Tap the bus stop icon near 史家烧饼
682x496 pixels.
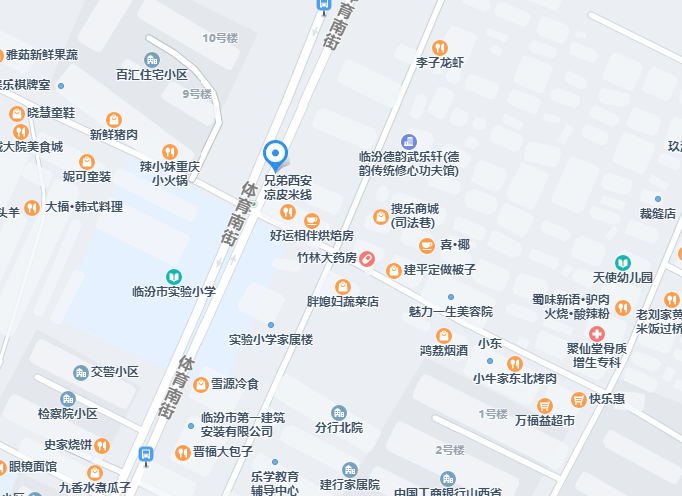pyautogui.click(x=147, y=453)
